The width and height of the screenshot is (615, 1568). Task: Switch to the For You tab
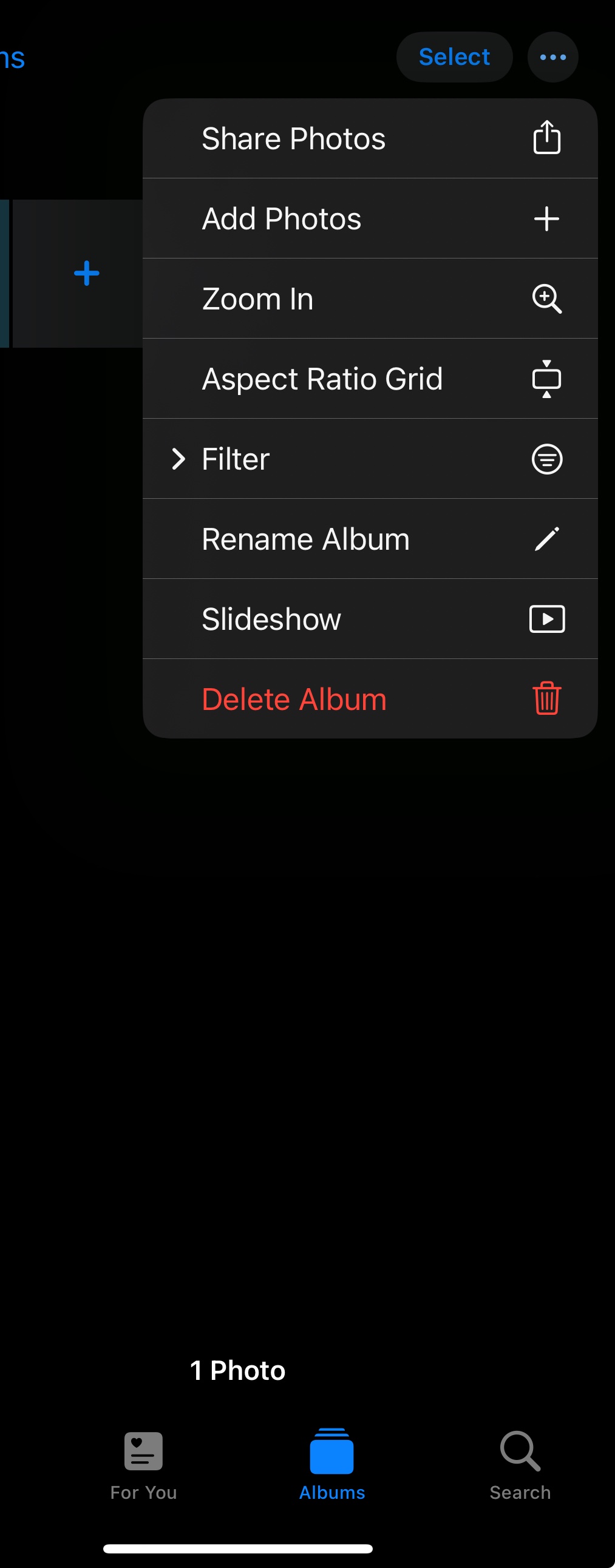144,1465
